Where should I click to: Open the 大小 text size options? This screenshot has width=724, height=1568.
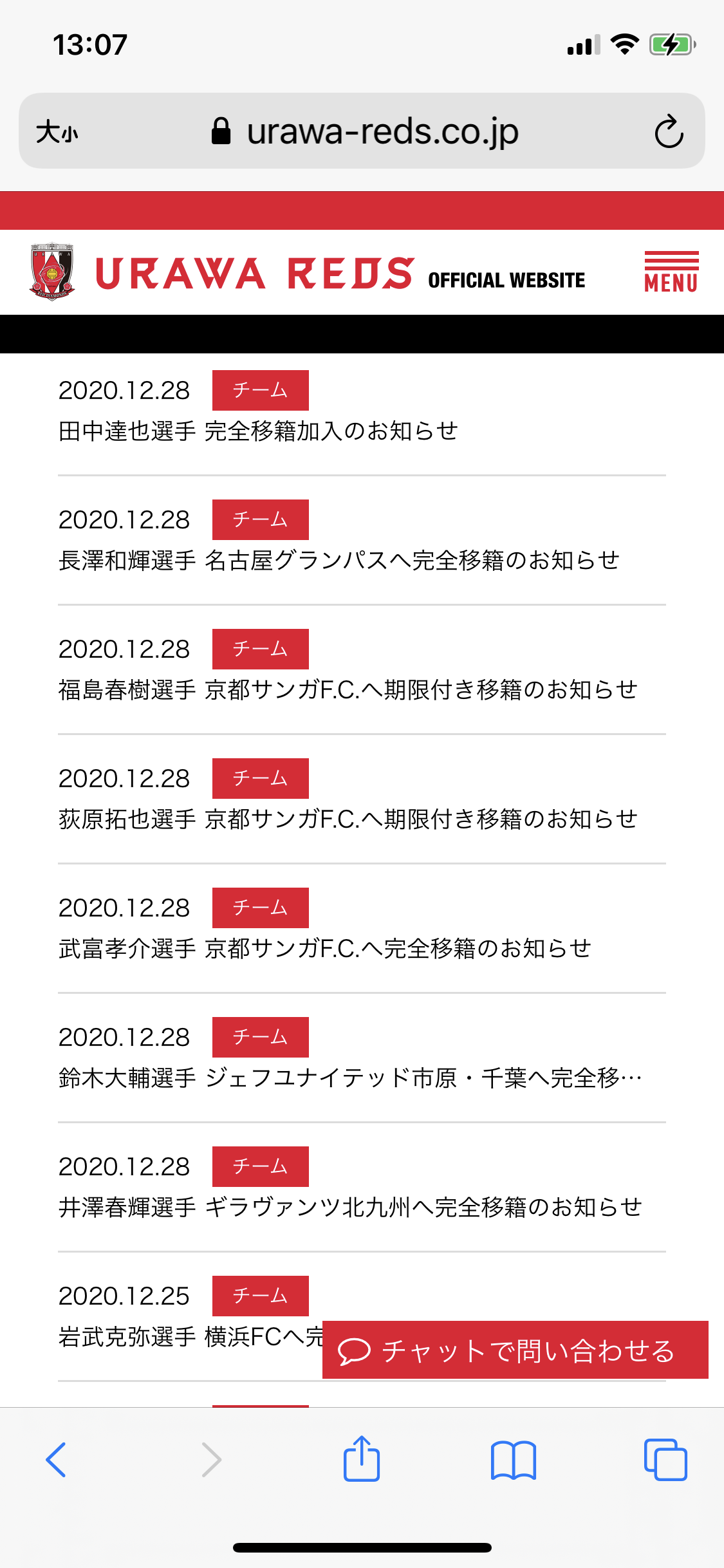(57, 132)
